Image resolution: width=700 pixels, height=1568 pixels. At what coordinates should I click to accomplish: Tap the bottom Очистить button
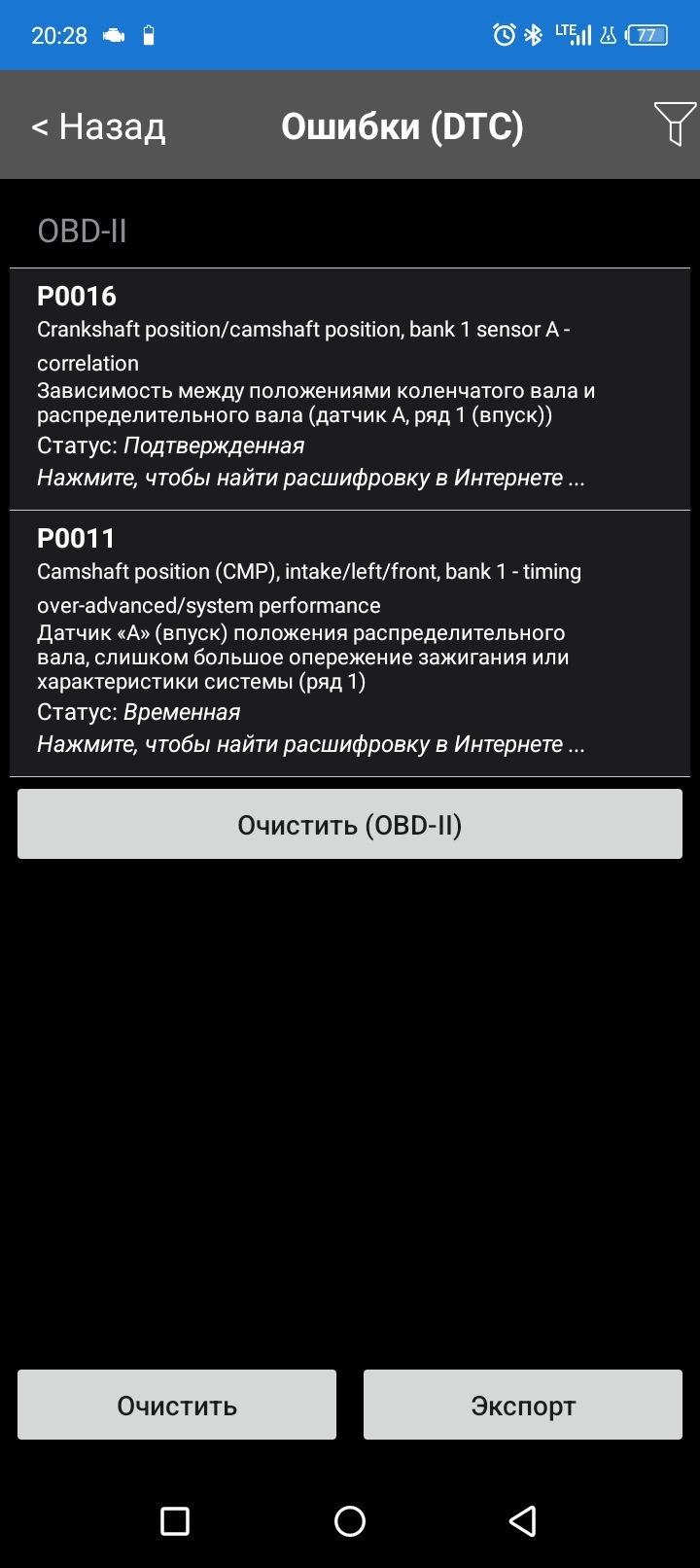(177, 1406)
